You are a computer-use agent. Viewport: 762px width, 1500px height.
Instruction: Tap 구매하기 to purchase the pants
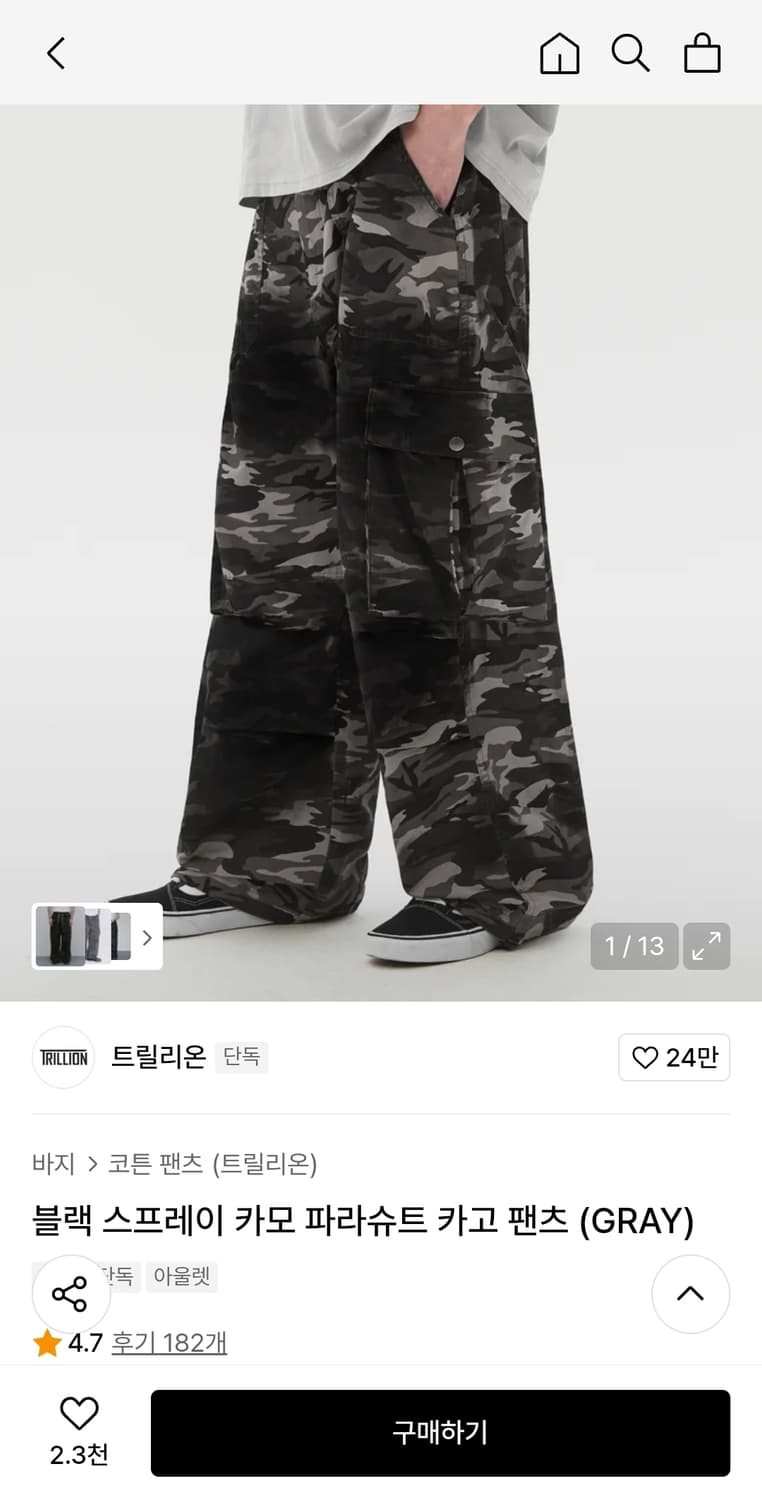click(x=440, y=1431)
